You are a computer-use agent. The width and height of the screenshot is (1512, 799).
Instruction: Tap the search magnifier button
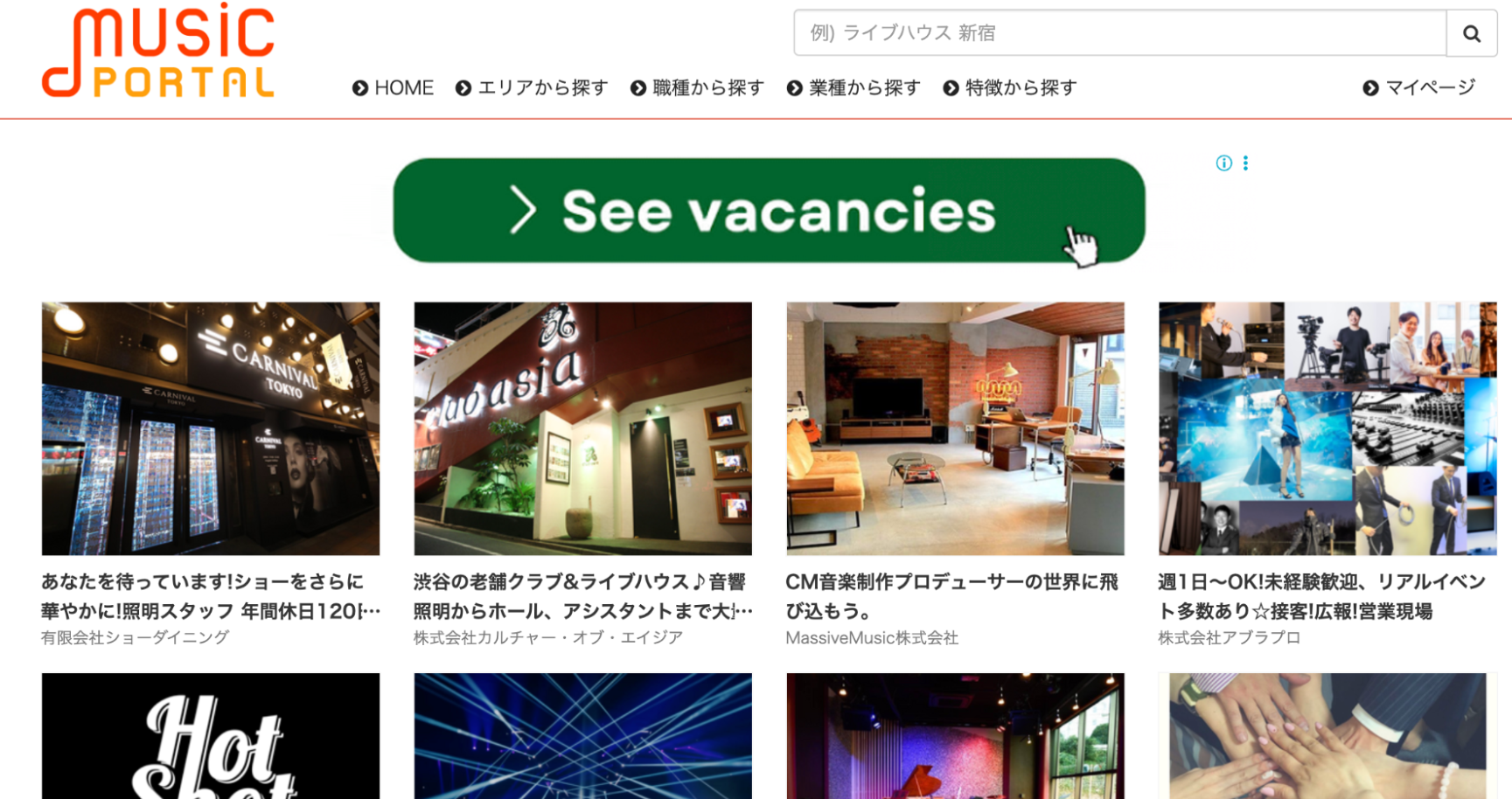coord(1471,33)
